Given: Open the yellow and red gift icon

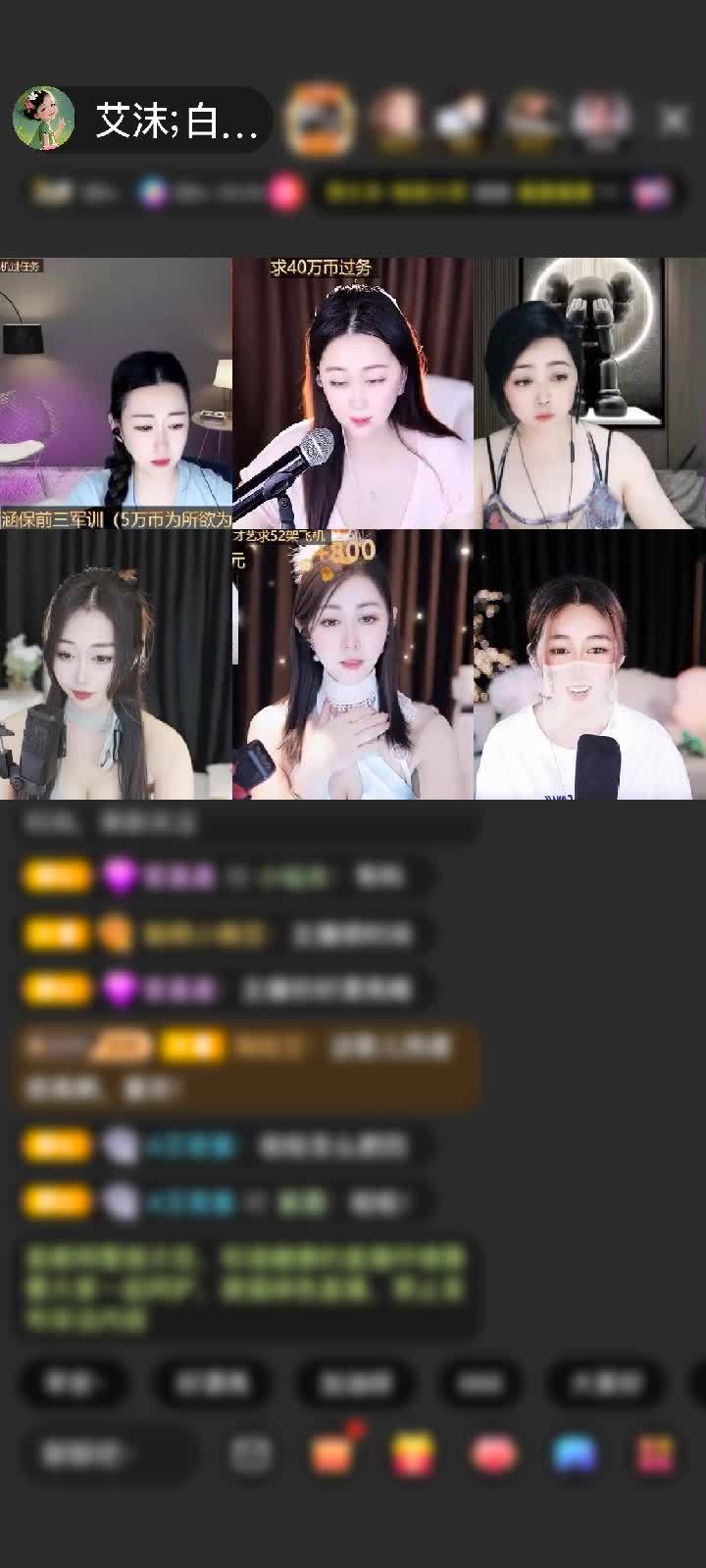Looking at the screenshot, I should [413, 1454].
